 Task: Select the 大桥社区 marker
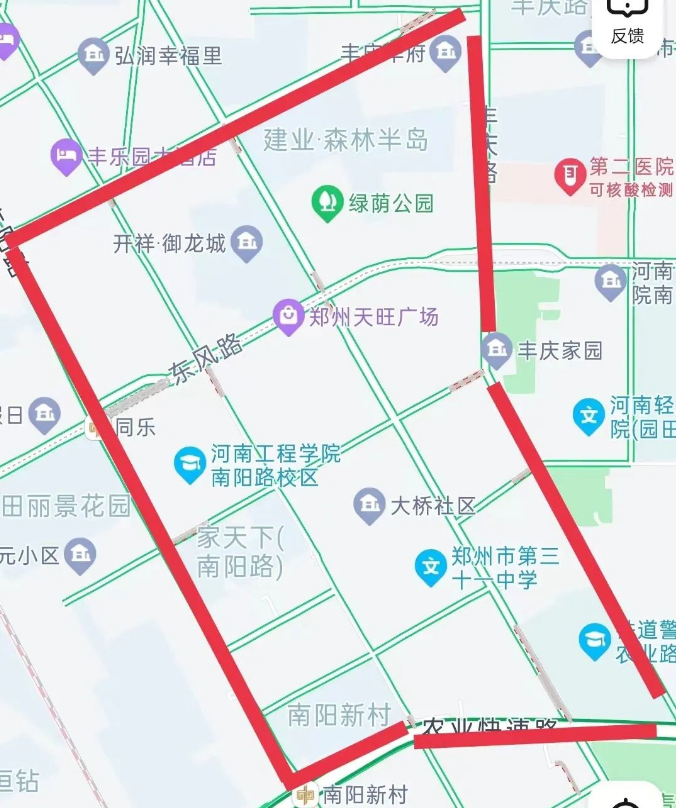pyautogui.click(x=370, y=505)
